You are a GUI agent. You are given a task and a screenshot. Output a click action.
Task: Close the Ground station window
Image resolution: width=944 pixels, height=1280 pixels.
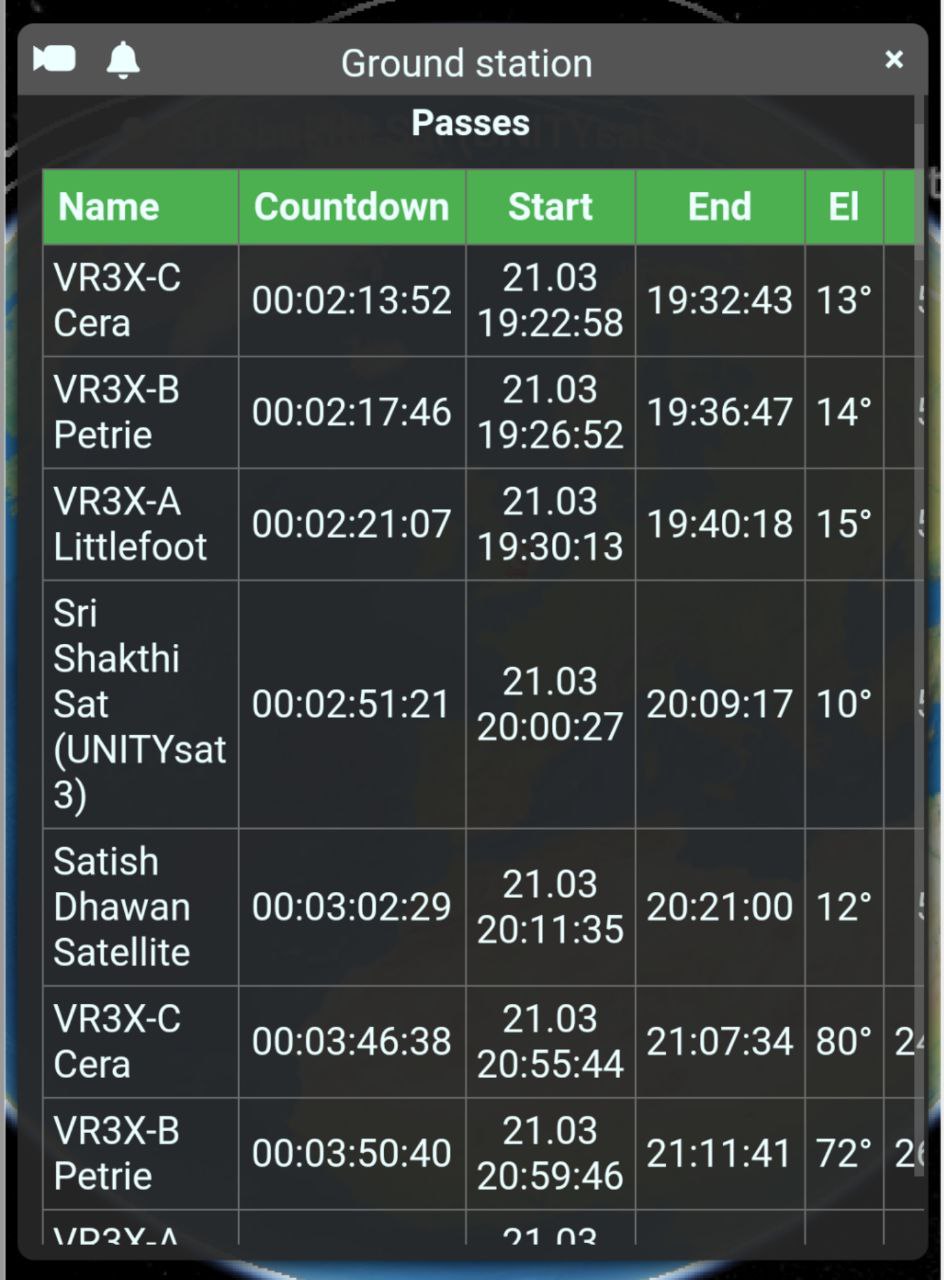pyautogui.click(x=894, y=60)
